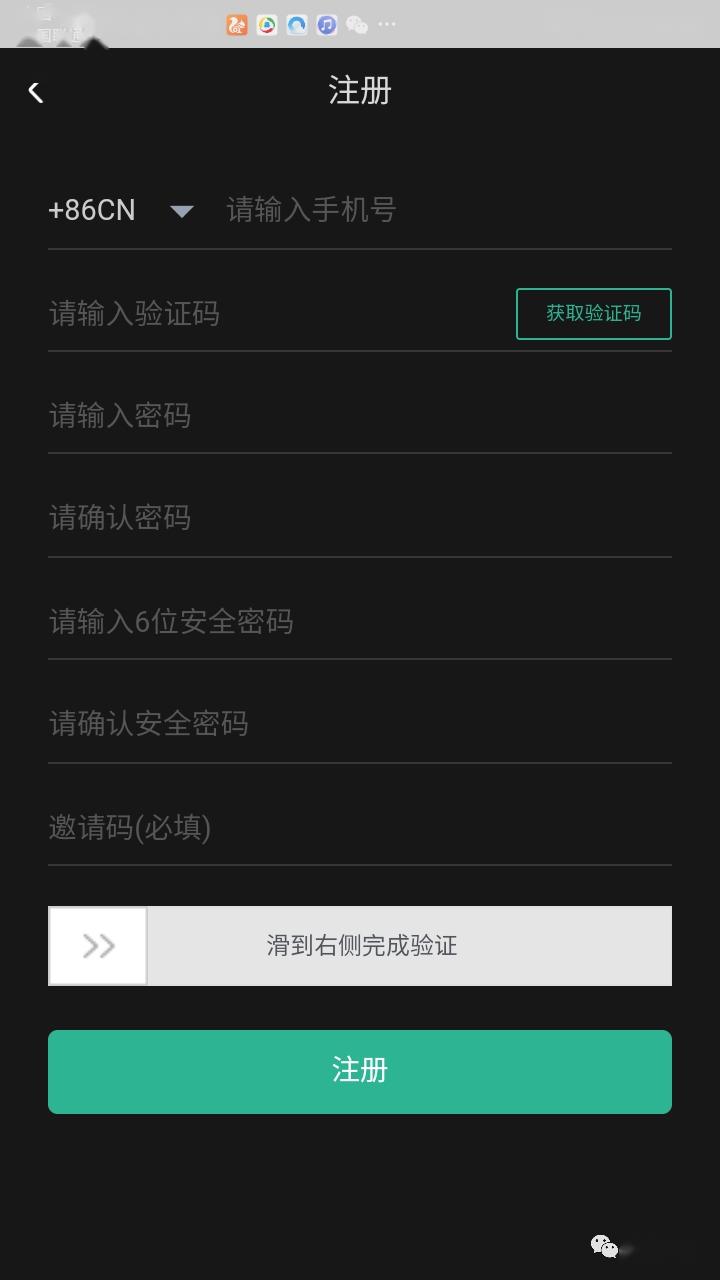Viewport: 720px width, 1280px height.
Task: Go back from the 注册 page
Action: [35, 92]
